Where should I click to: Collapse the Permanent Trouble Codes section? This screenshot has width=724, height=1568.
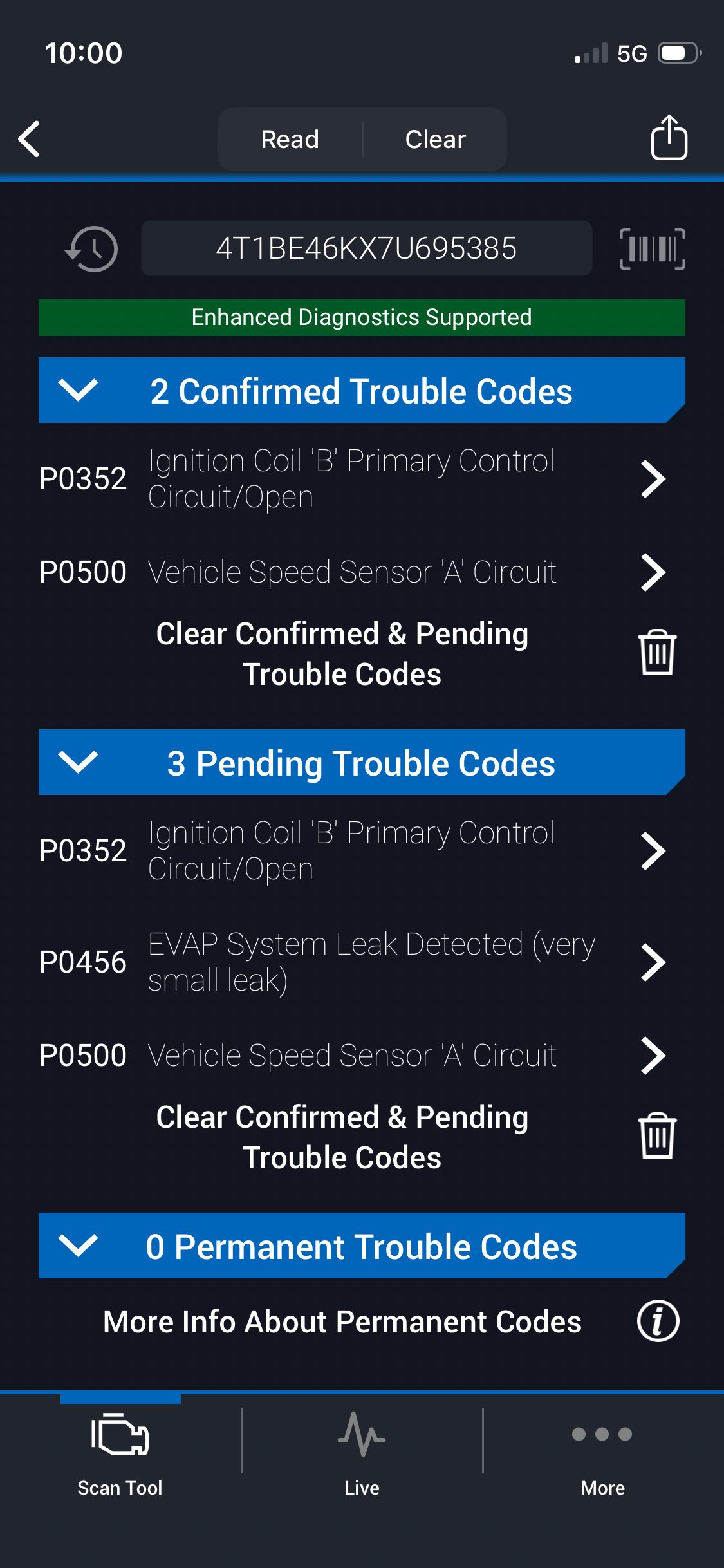tap(78, 1246)
